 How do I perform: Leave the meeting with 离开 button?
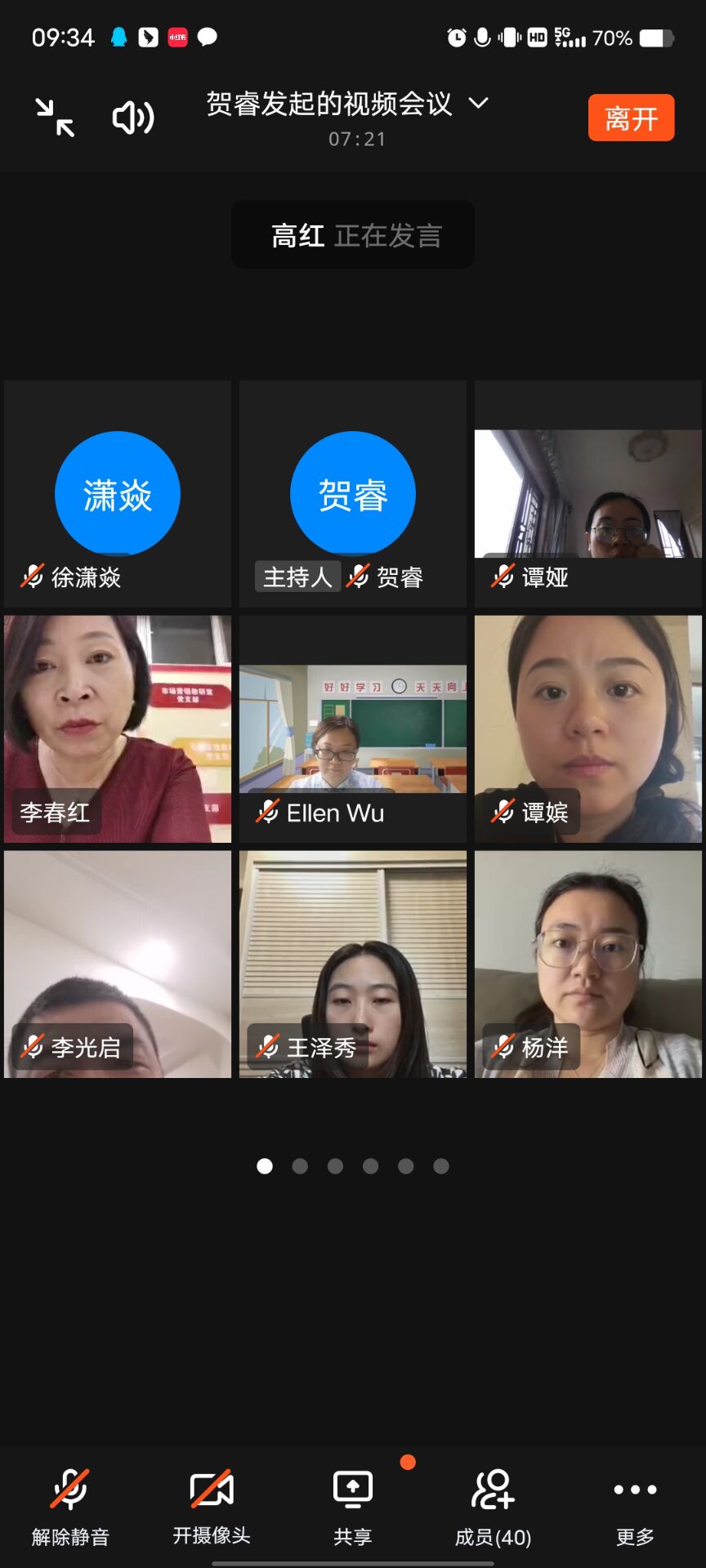coord(631,118)
